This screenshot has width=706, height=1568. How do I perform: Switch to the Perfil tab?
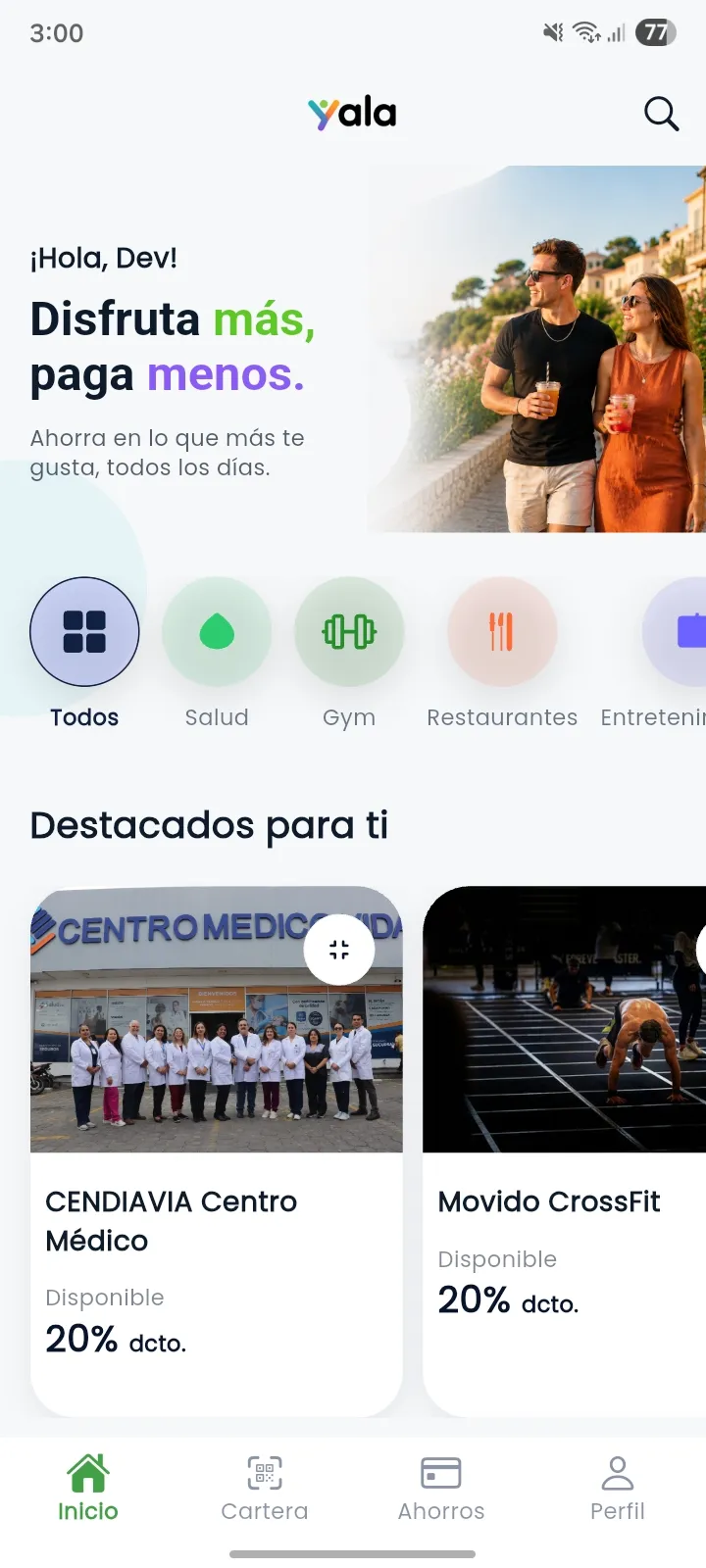click(x=618, y=1488)
